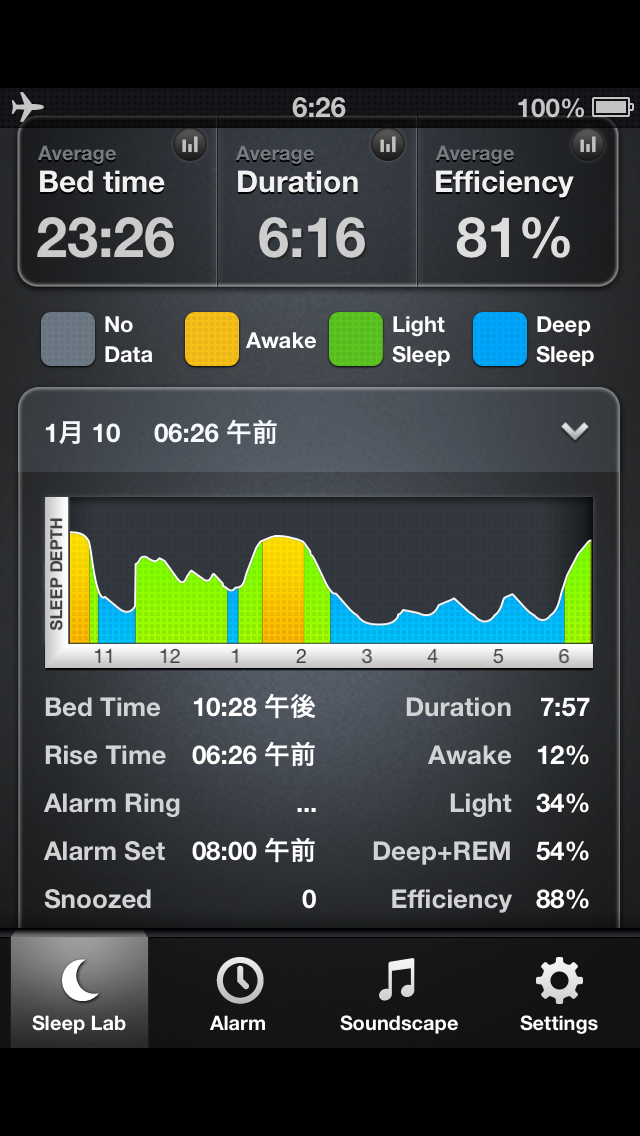Open the chart icon on Average Duration
The width and height of the screenshot is (640, 1136).
pos(388,145)
